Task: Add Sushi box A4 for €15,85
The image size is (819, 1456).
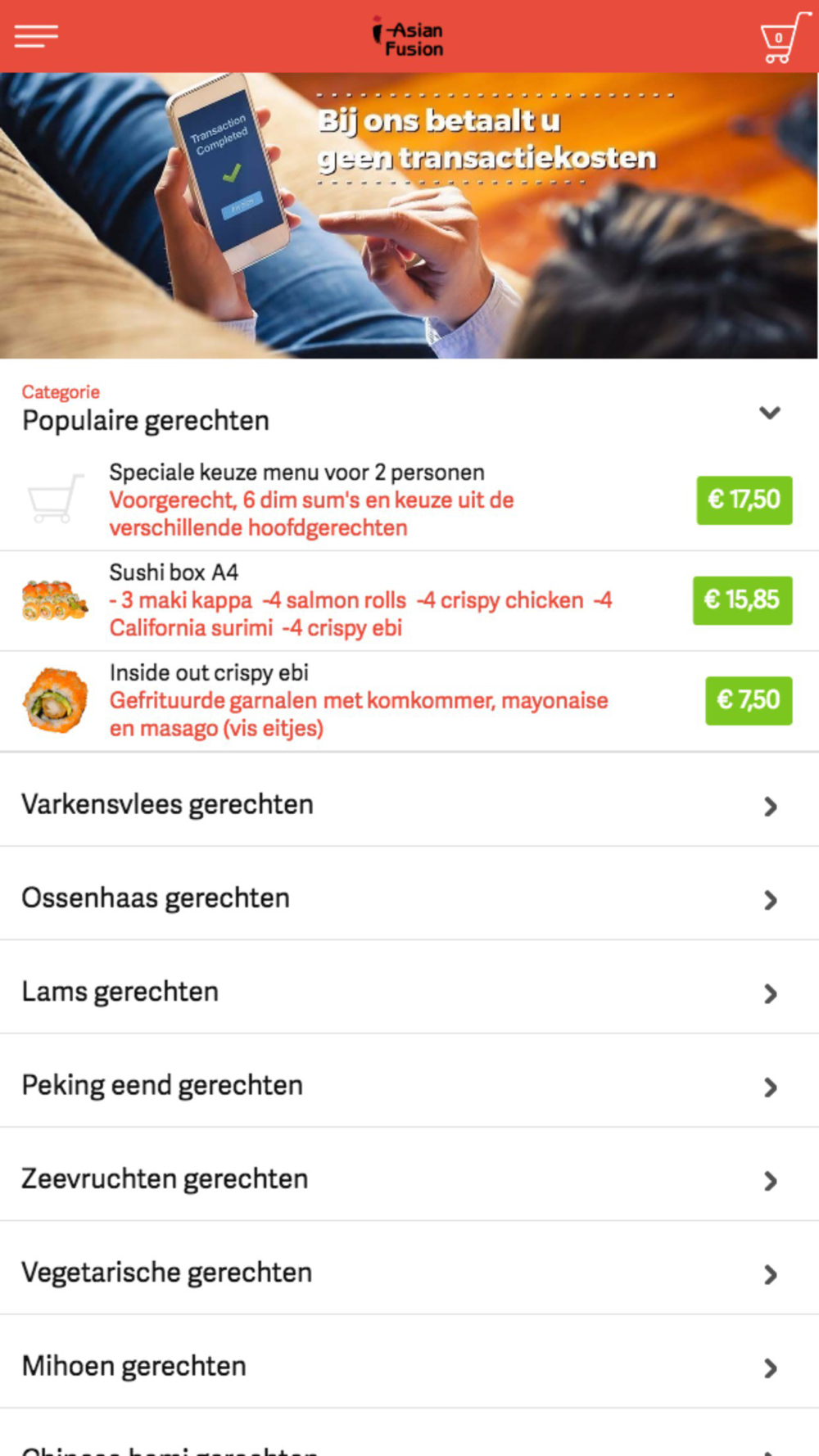Action: pyautogui.click(x=742, y=600)
